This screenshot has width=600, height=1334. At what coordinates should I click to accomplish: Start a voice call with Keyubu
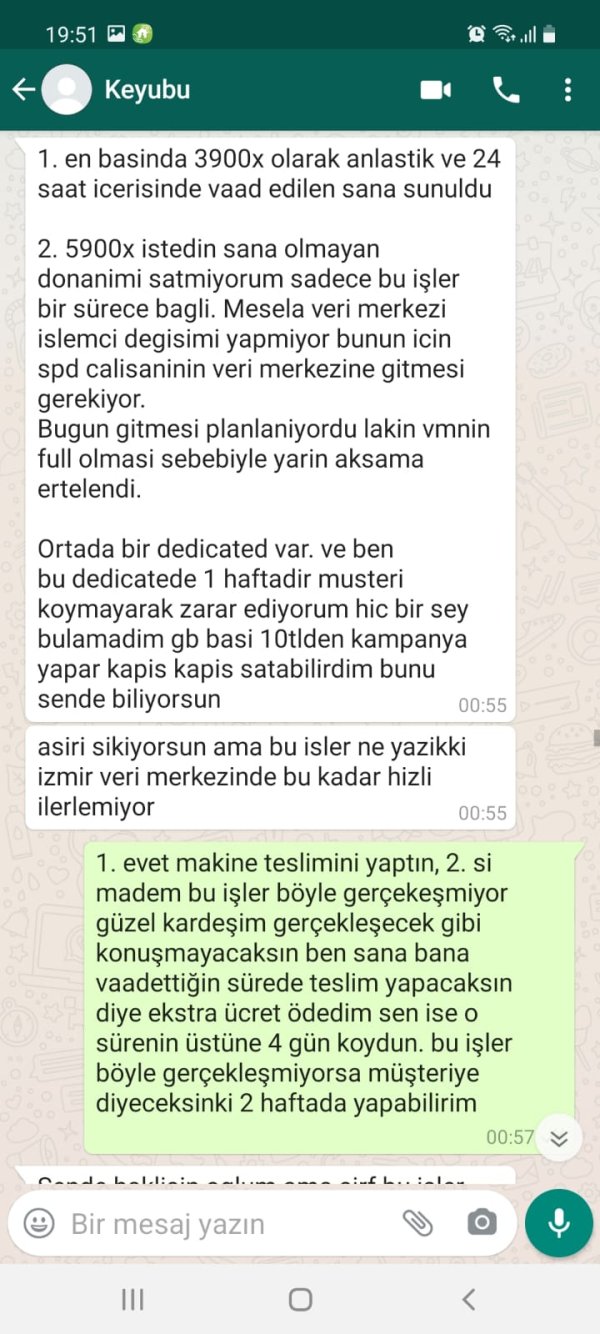point(506,90)
